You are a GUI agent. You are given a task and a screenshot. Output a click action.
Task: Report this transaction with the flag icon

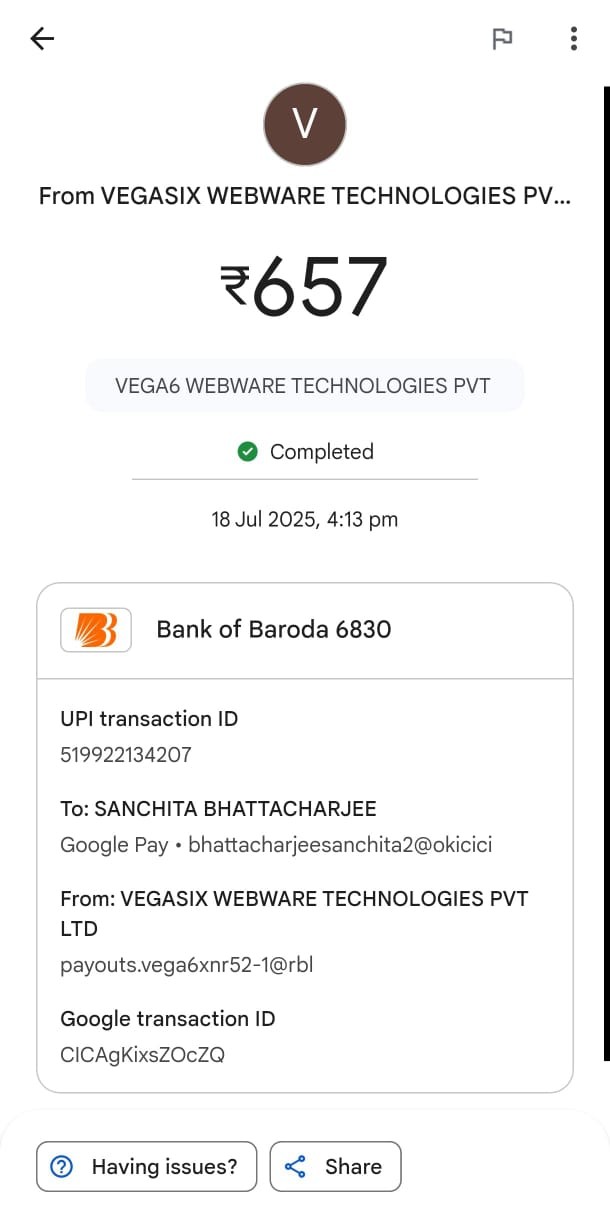502,39
